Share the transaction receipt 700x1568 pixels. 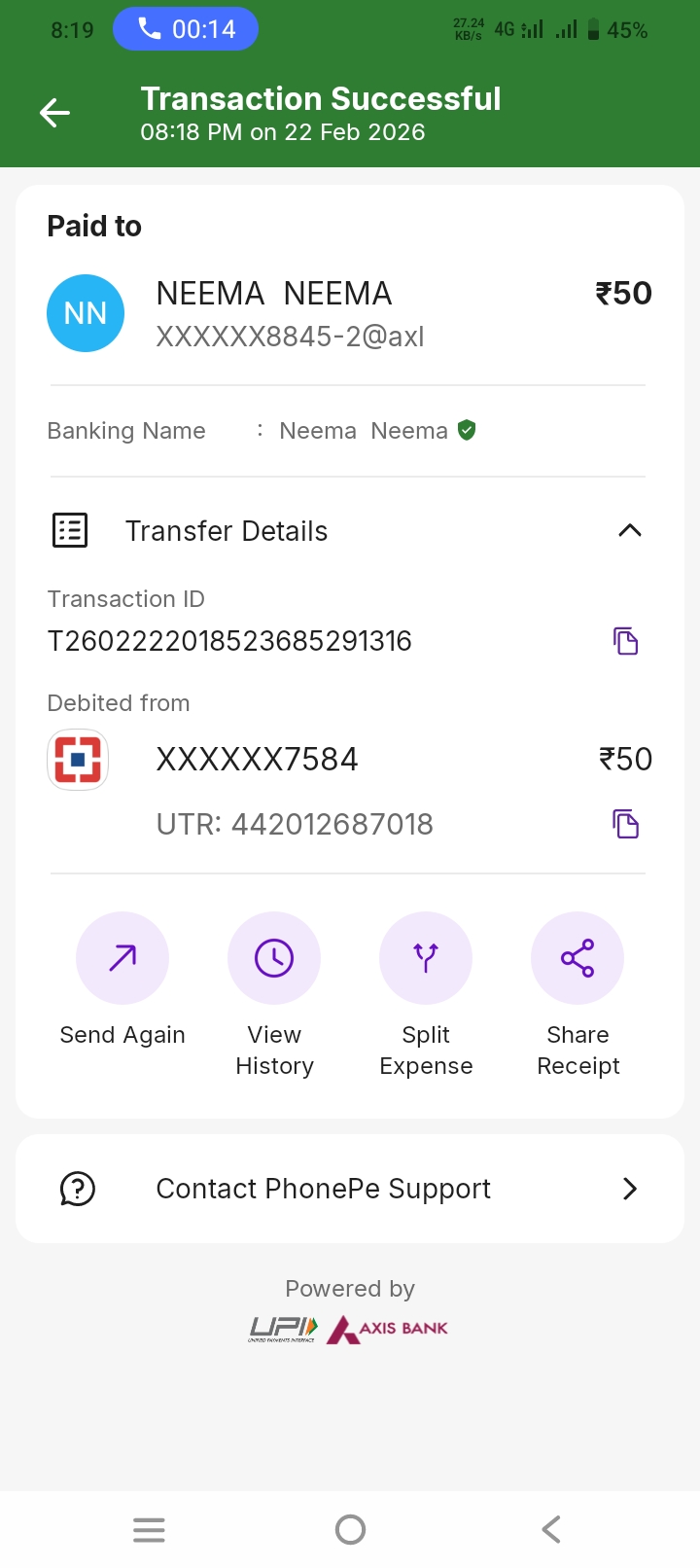tap(577, 958)
